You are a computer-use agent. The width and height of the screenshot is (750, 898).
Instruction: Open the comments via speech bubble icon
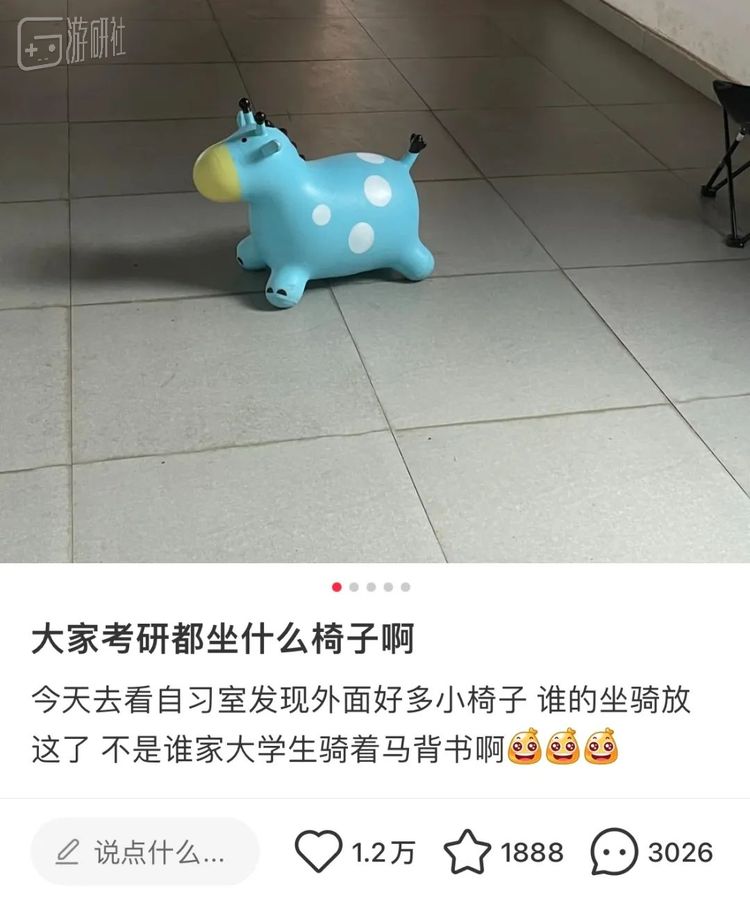click(614, 852)
